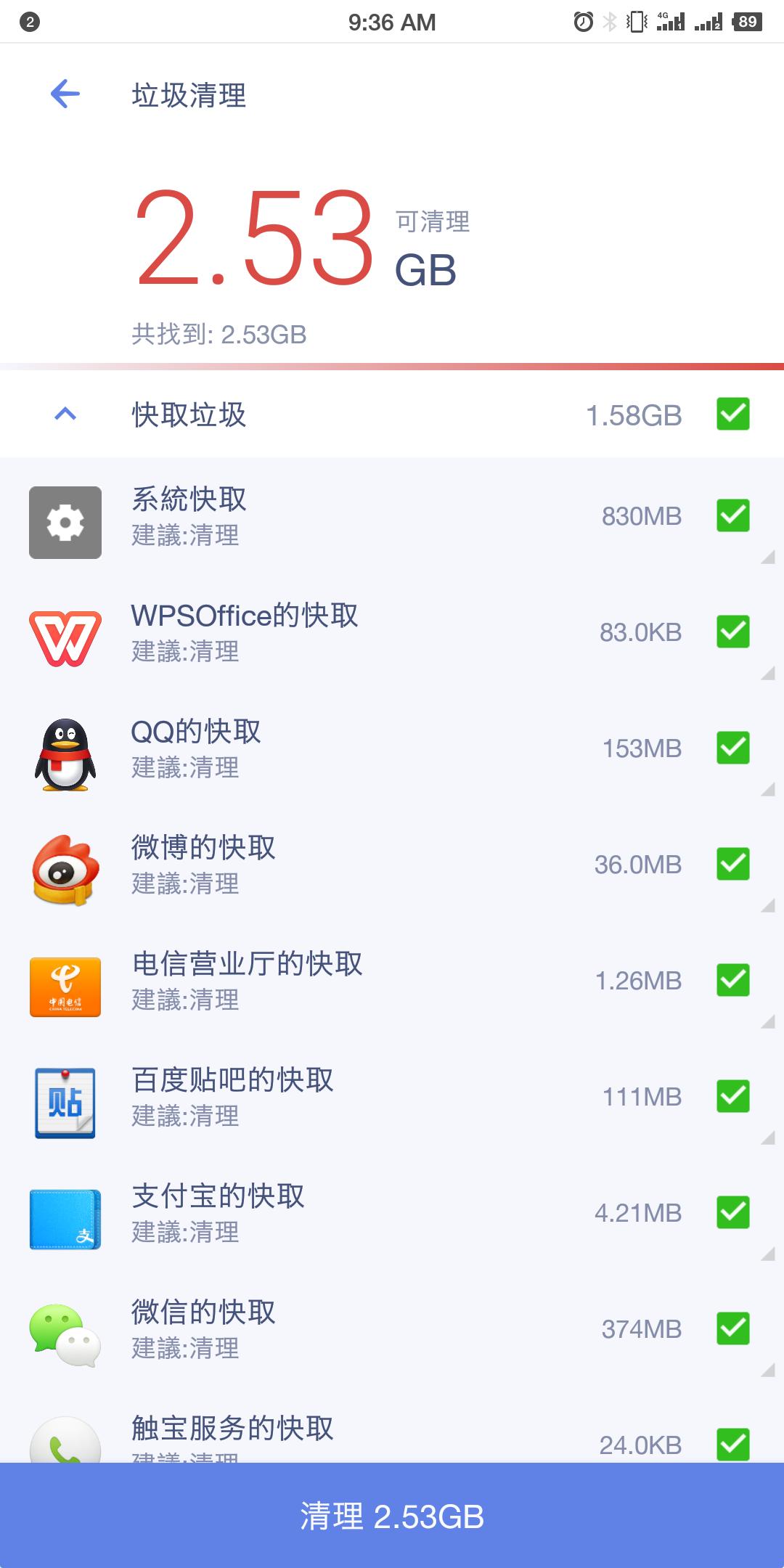Screen dimensions: 784x1568
Task: Toggle the 微博的快取 checkbox
Action: 732,865
